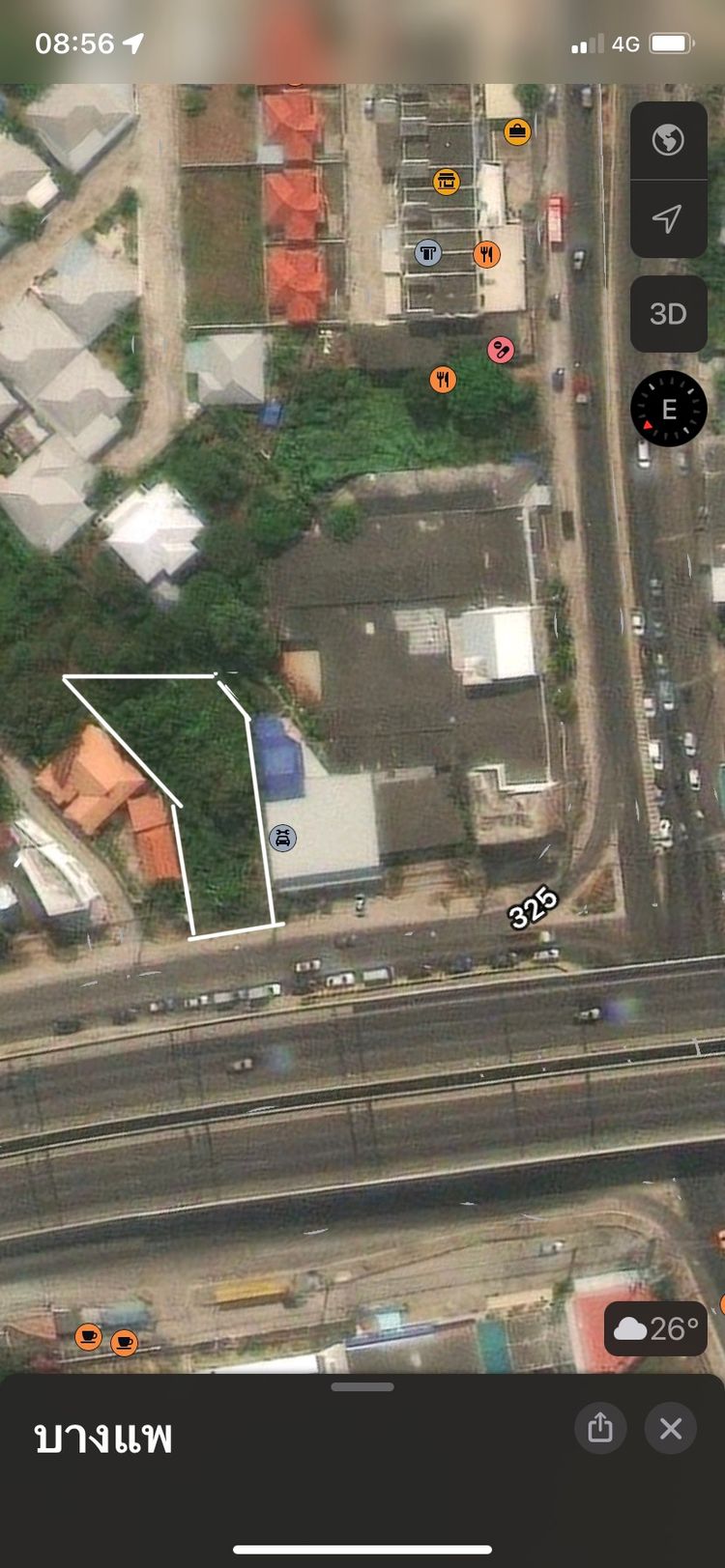Open the yellow store marker
This screenshot has width=725, height=1568.
click(446, 181)
